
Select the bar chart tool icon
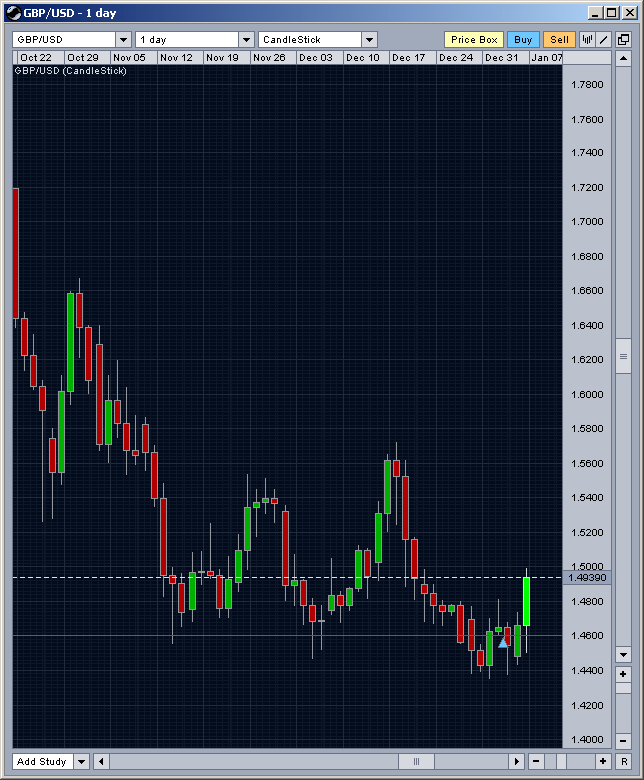(588, 40)
